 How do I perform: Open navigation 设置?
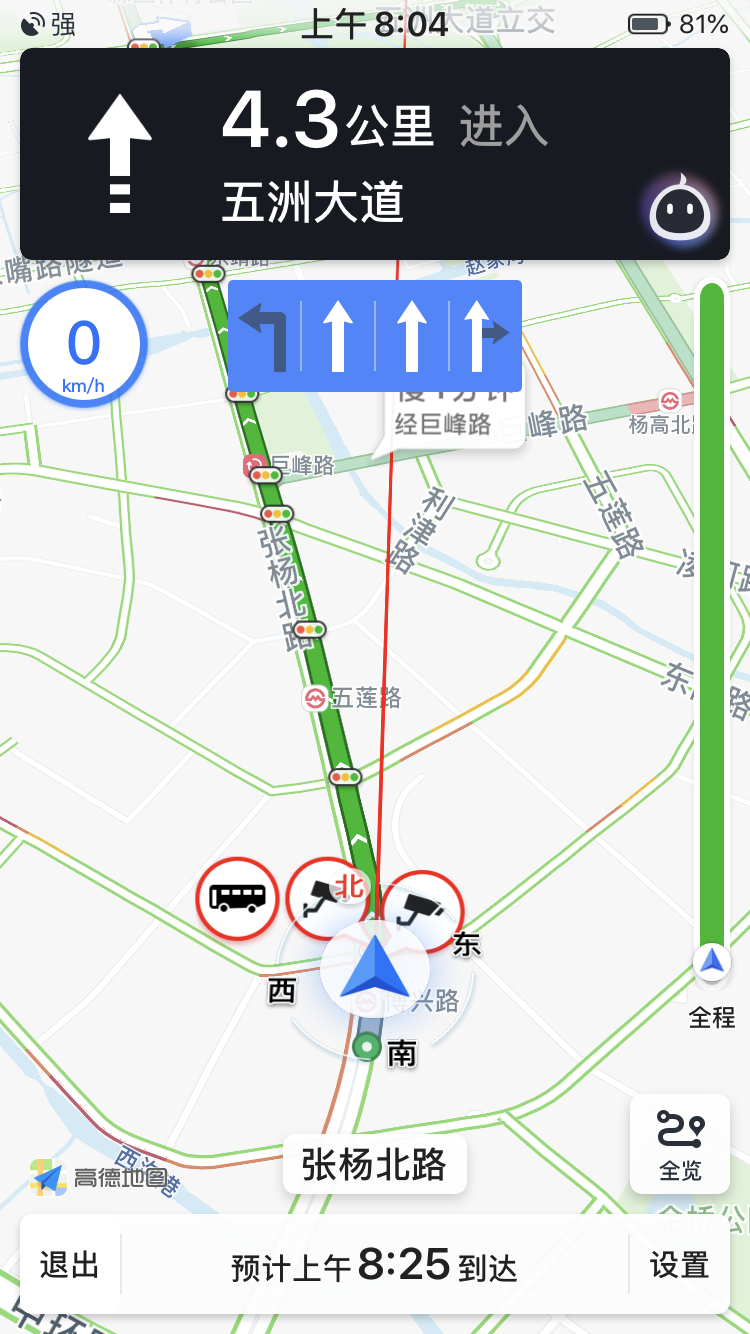pos(679,1266)
